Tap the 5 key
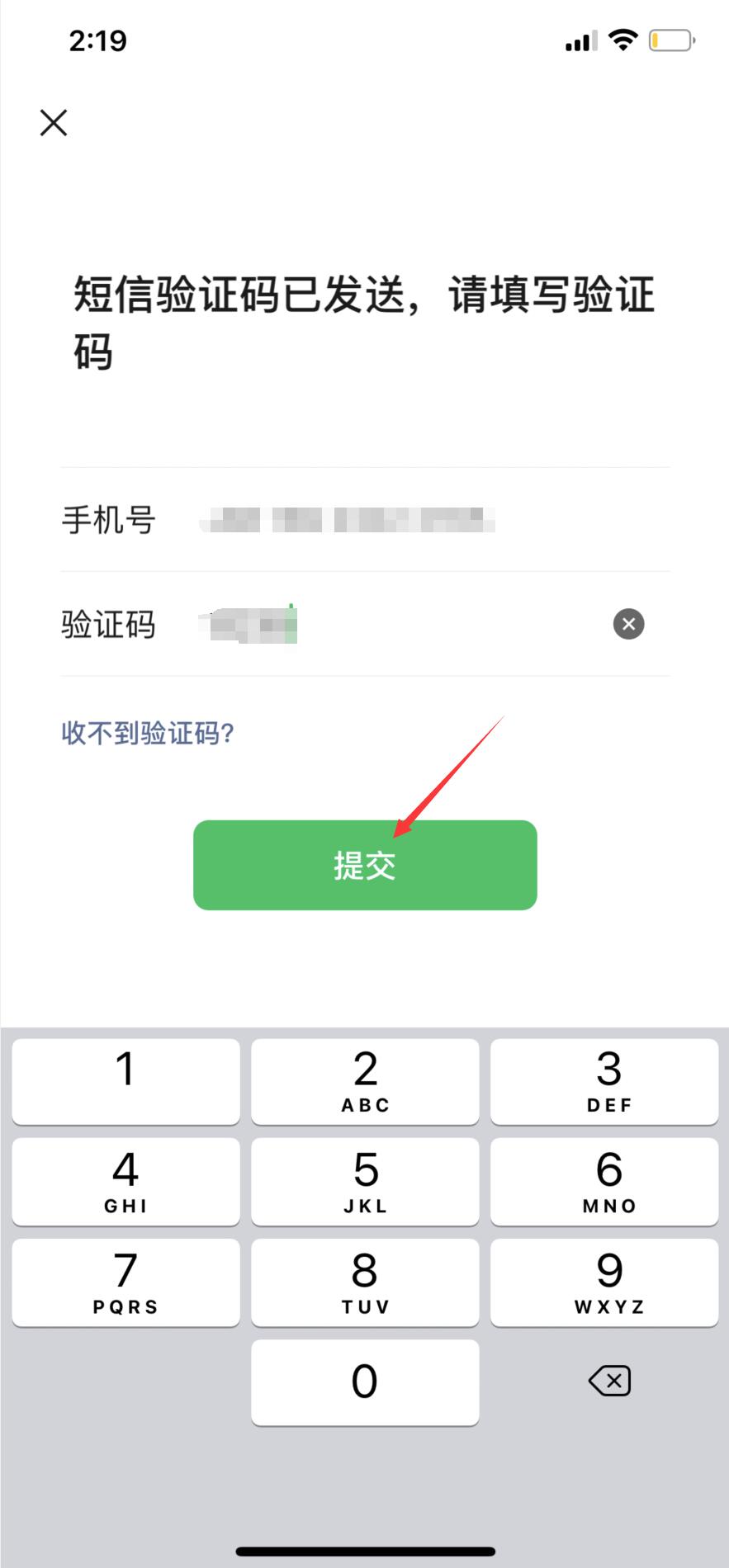Screen dimensions: 729x1568 (x=365, y=1182)
